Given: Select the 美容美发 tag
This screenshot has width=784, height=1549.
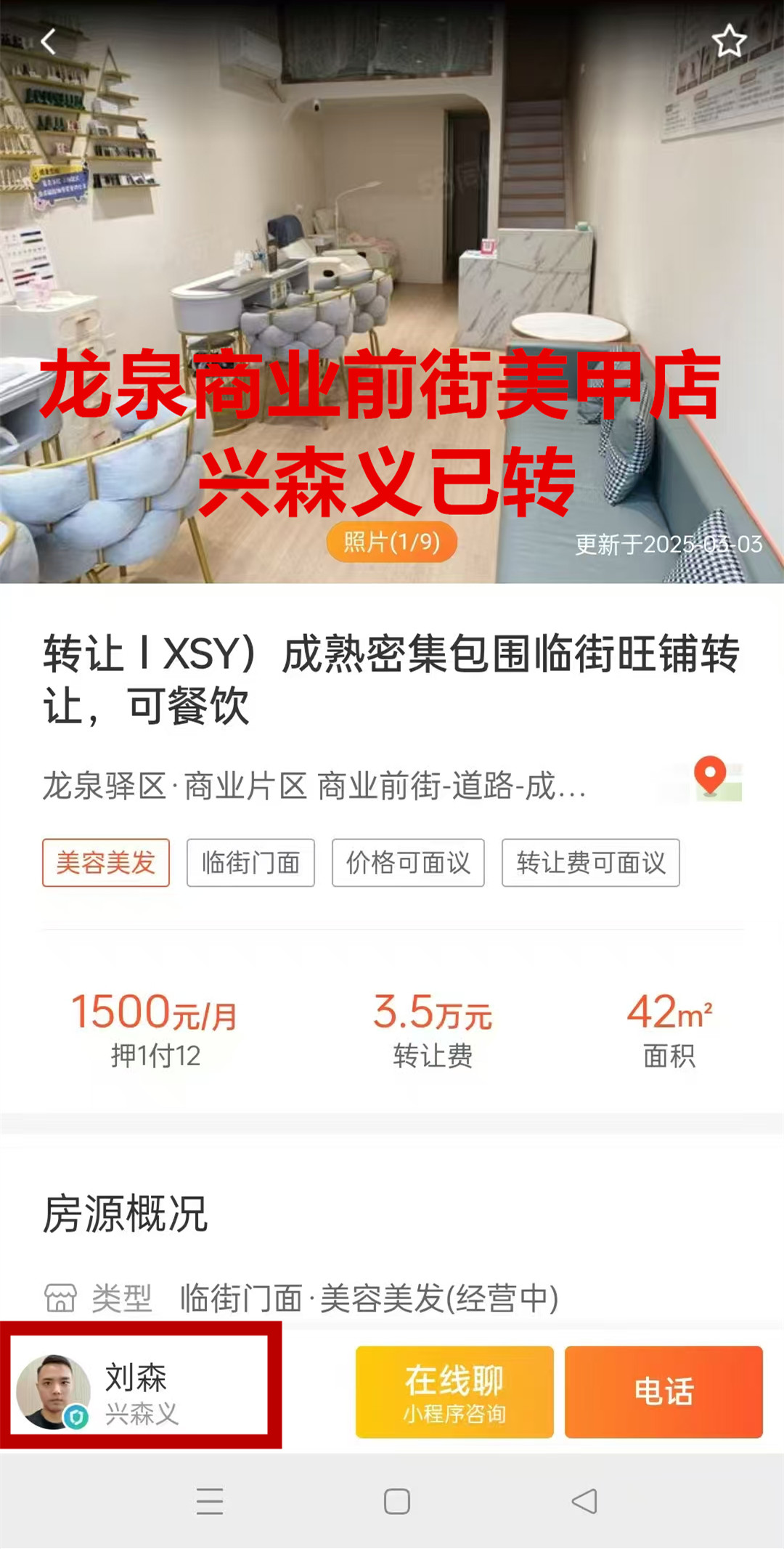Looking at the screenshot, I should point(106,863).
